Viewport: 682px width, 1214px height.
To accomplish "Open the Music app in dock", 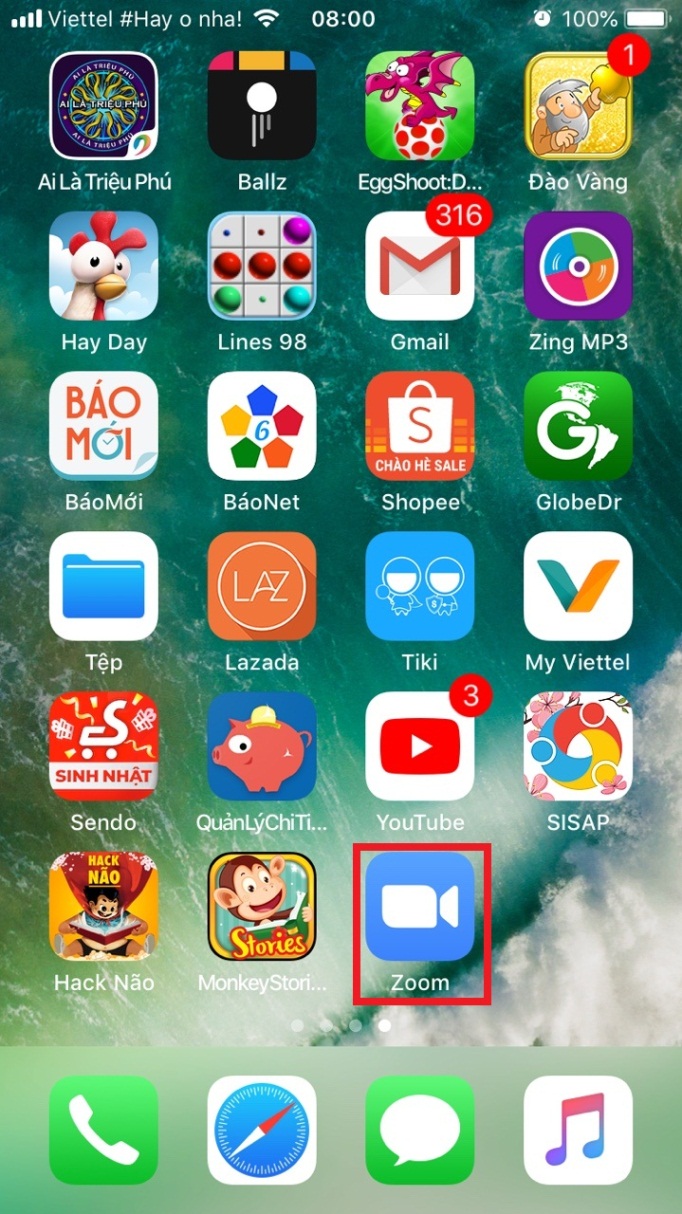I will (578, 1130).
